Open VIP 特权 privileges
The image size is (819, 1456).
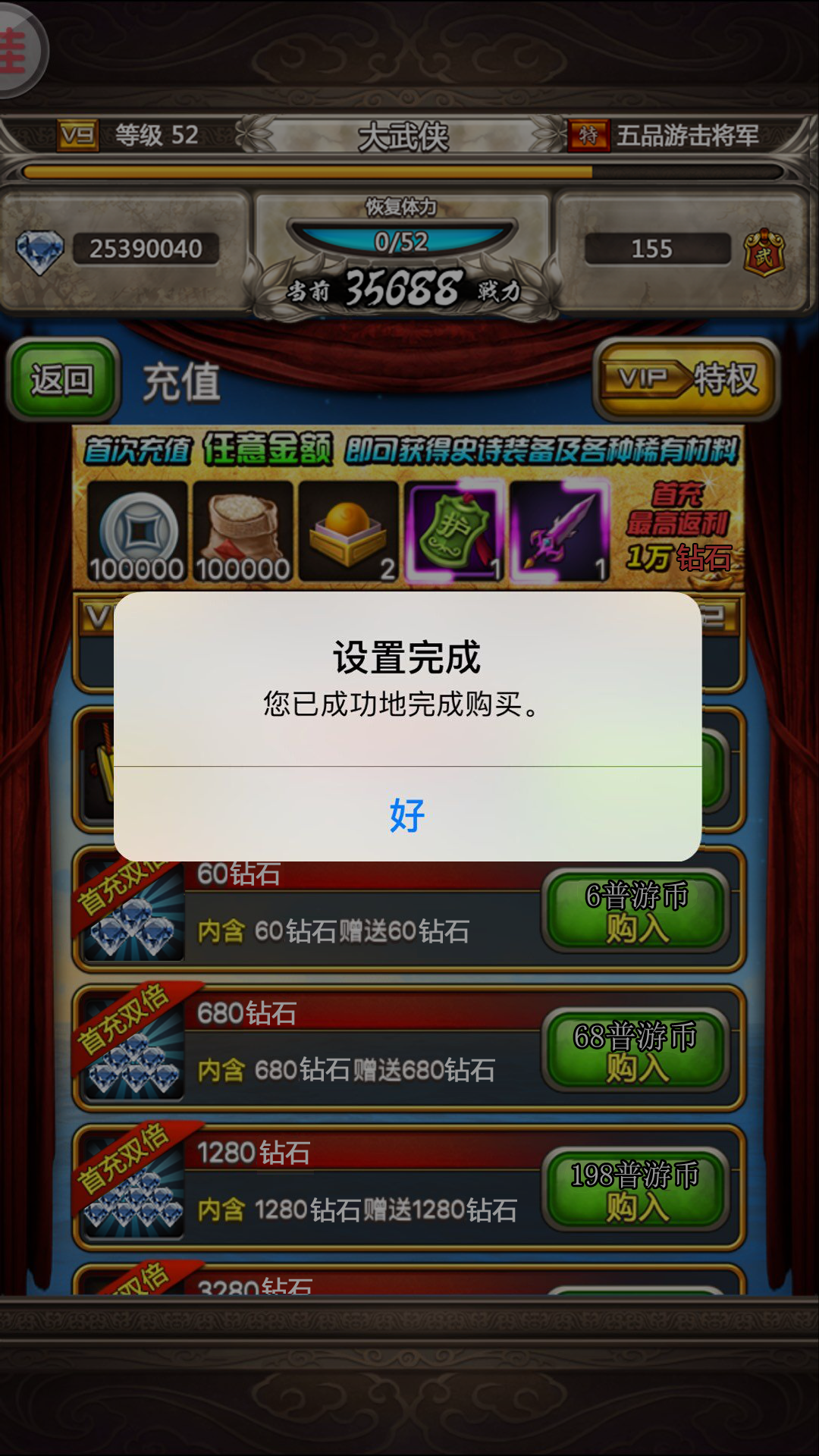click(x=687, y=378)
